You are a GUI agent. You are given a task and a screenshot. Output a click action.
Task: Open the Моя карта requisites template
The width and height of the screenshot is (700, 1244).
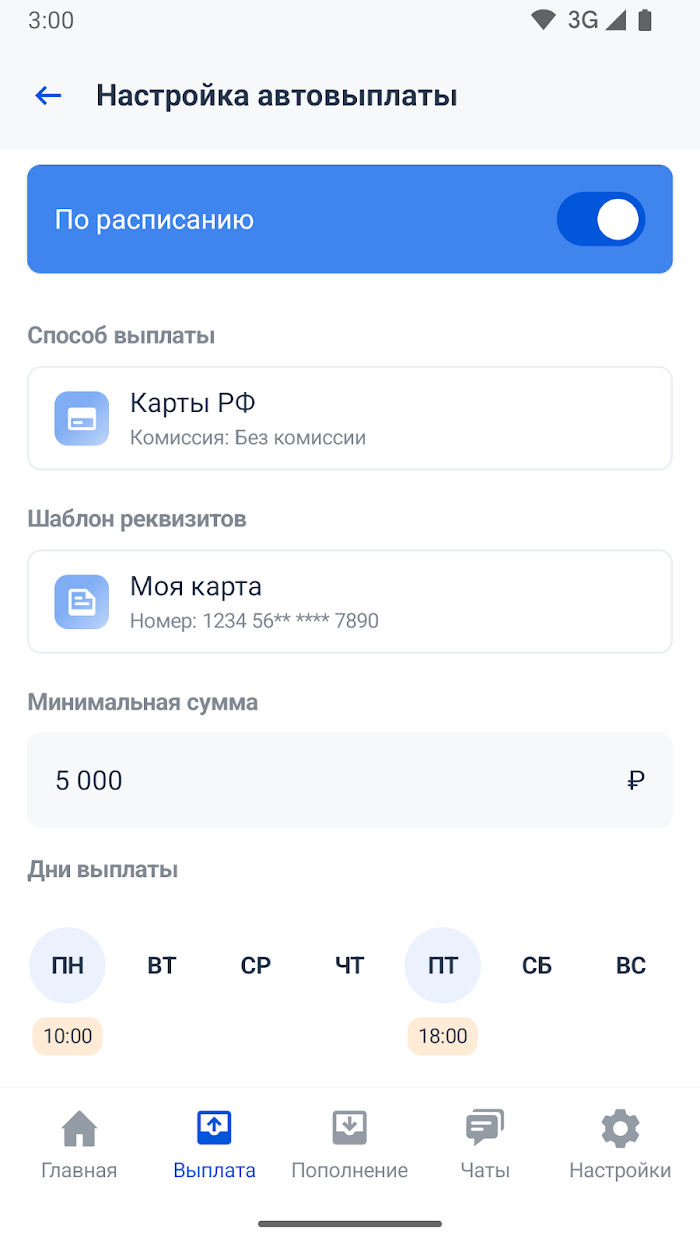coord(350,602)
